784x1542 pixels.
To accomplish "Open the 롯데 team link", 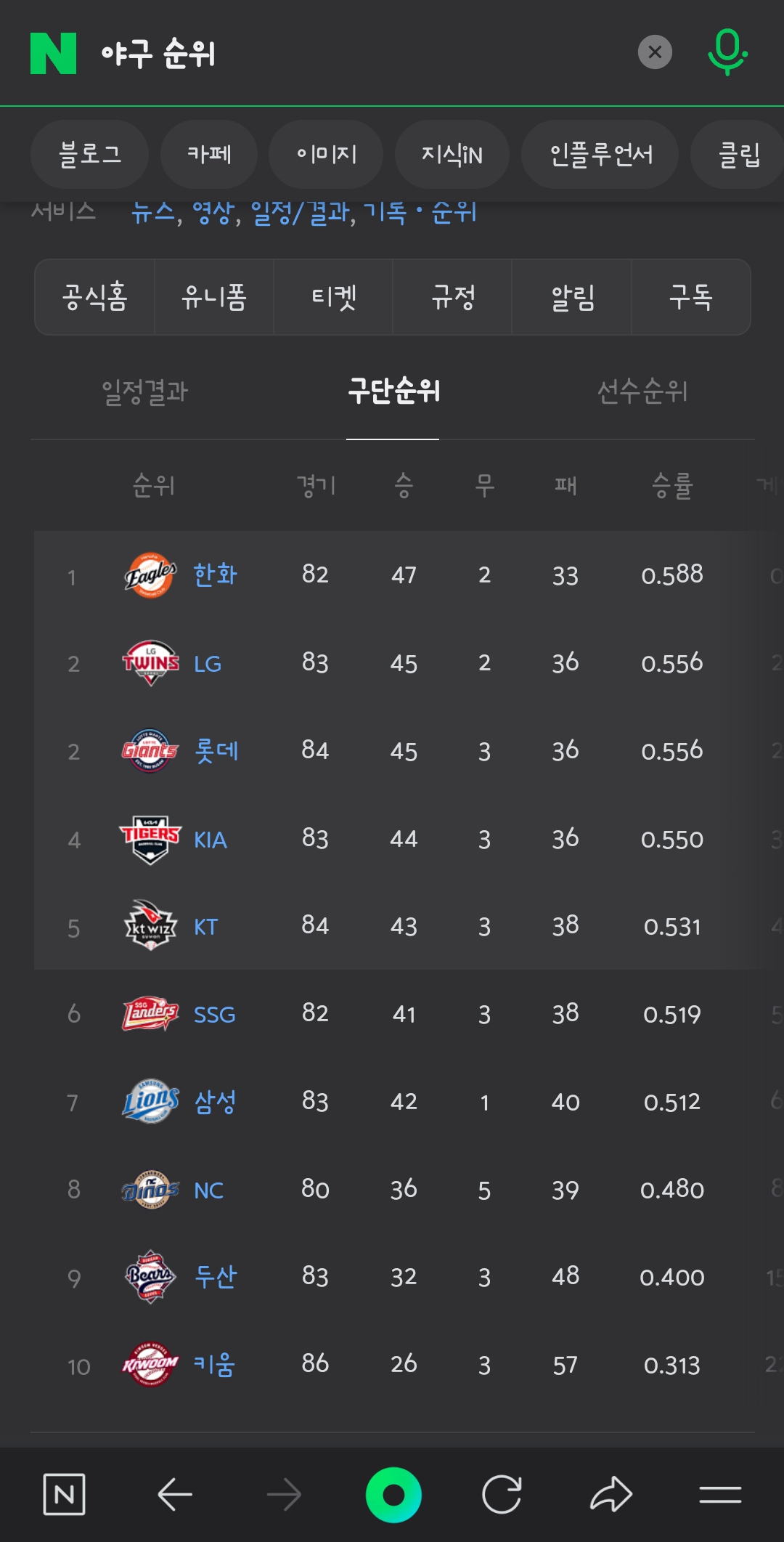I will pyautogui.click(x=216, y=750).
